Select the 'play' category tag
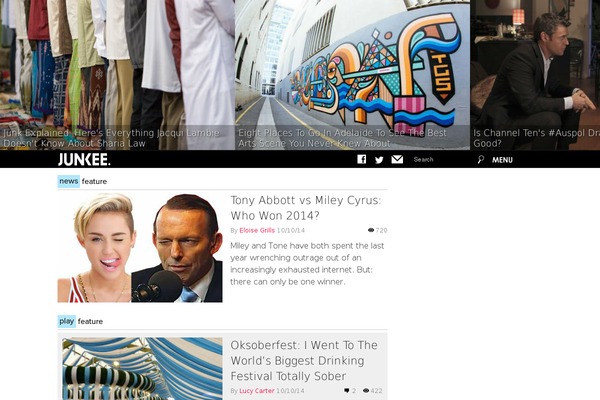This screenshot has height=400, width=600. (67, 321)
